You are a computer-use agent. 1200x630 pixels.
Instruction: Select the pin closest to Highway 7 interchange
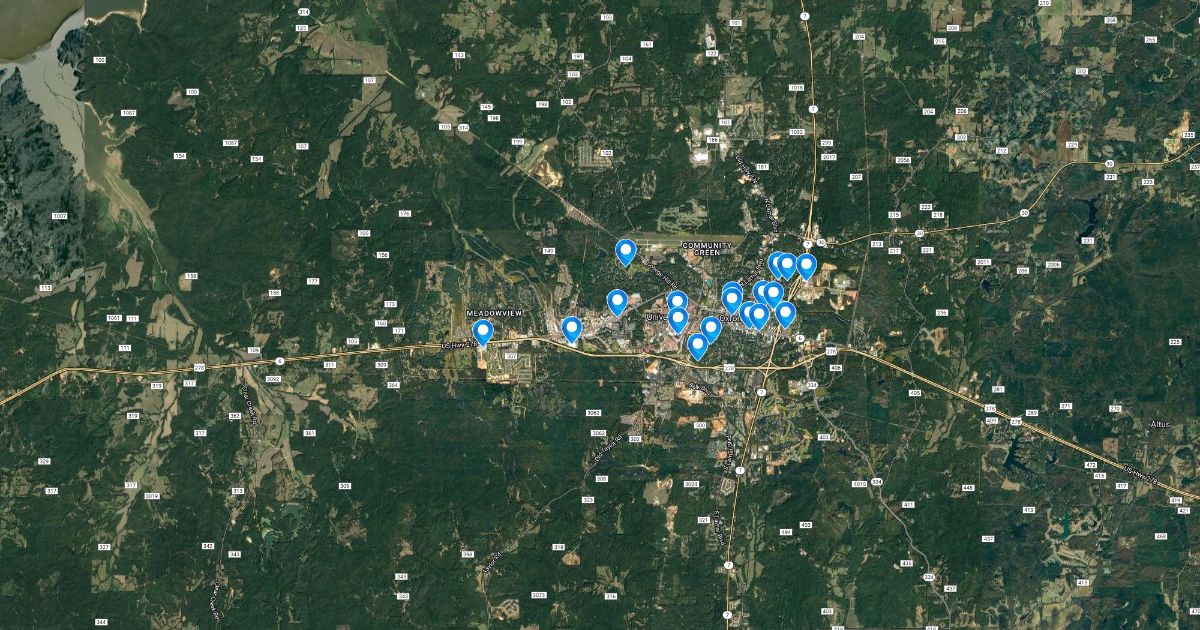pos(806,265)
